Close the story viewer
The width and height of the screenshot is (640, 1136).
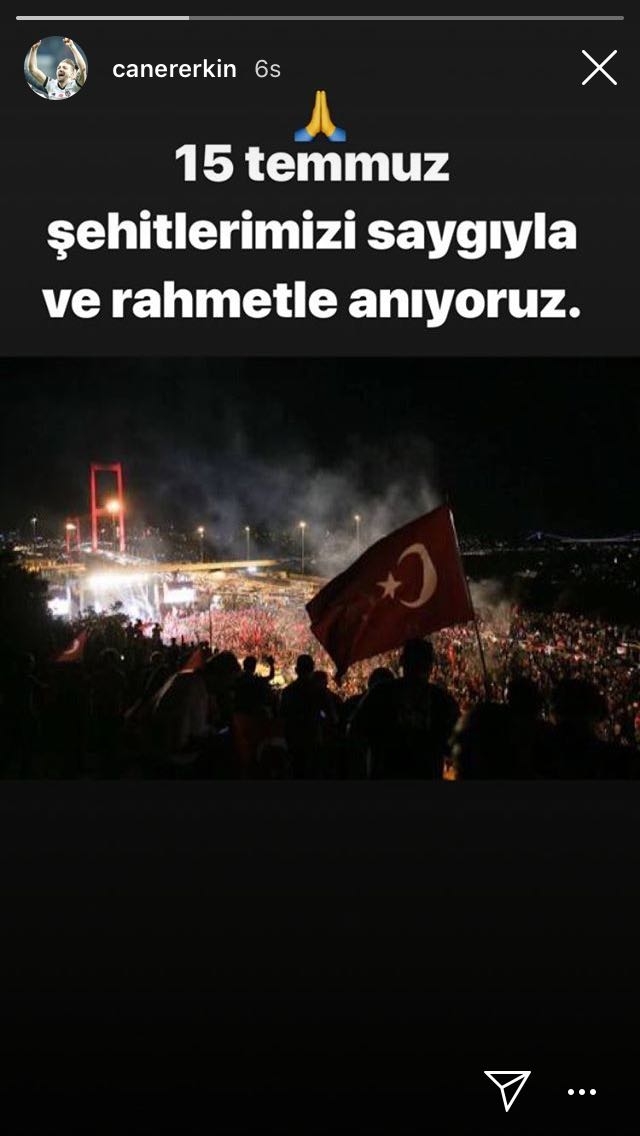click(x=599, y=68)
